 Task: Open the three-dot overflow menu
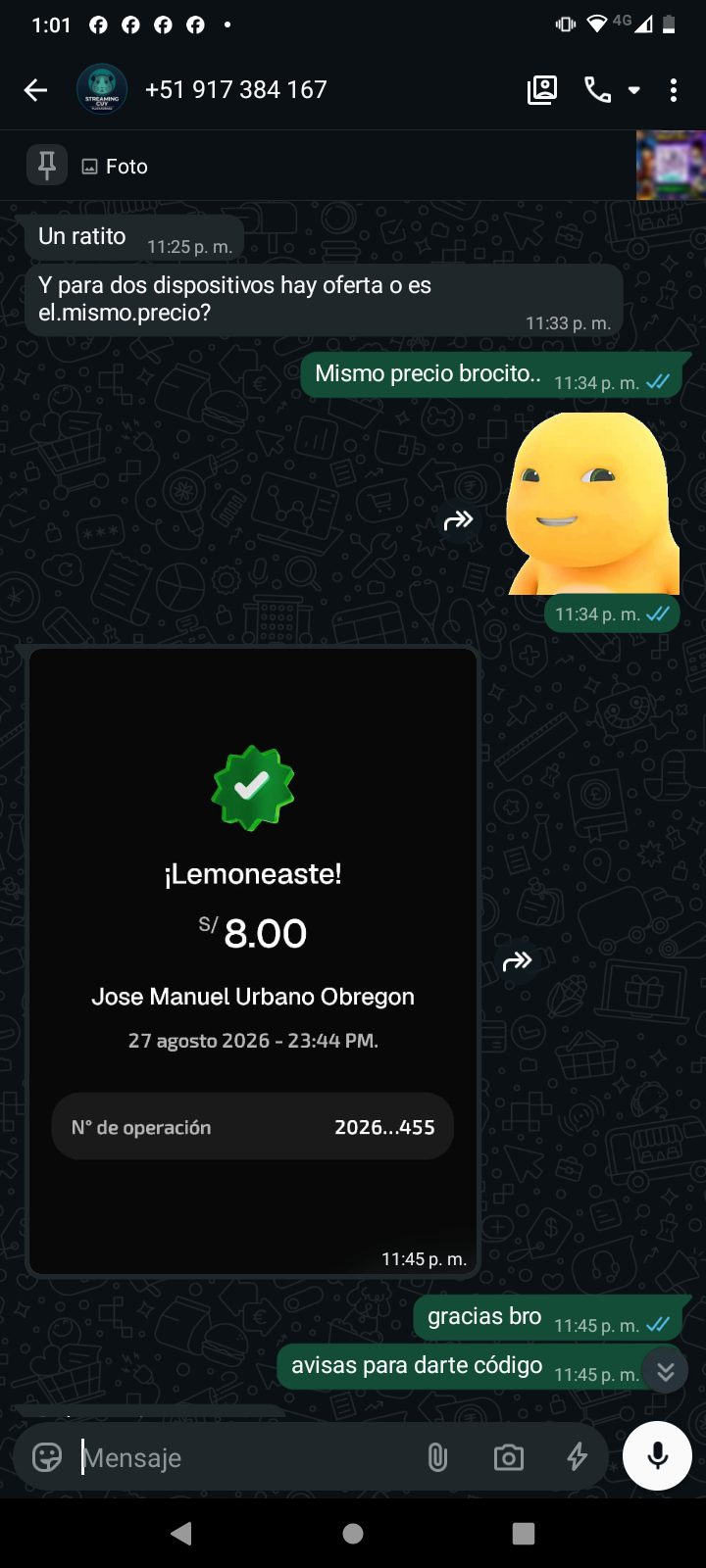tap(673, 90)
